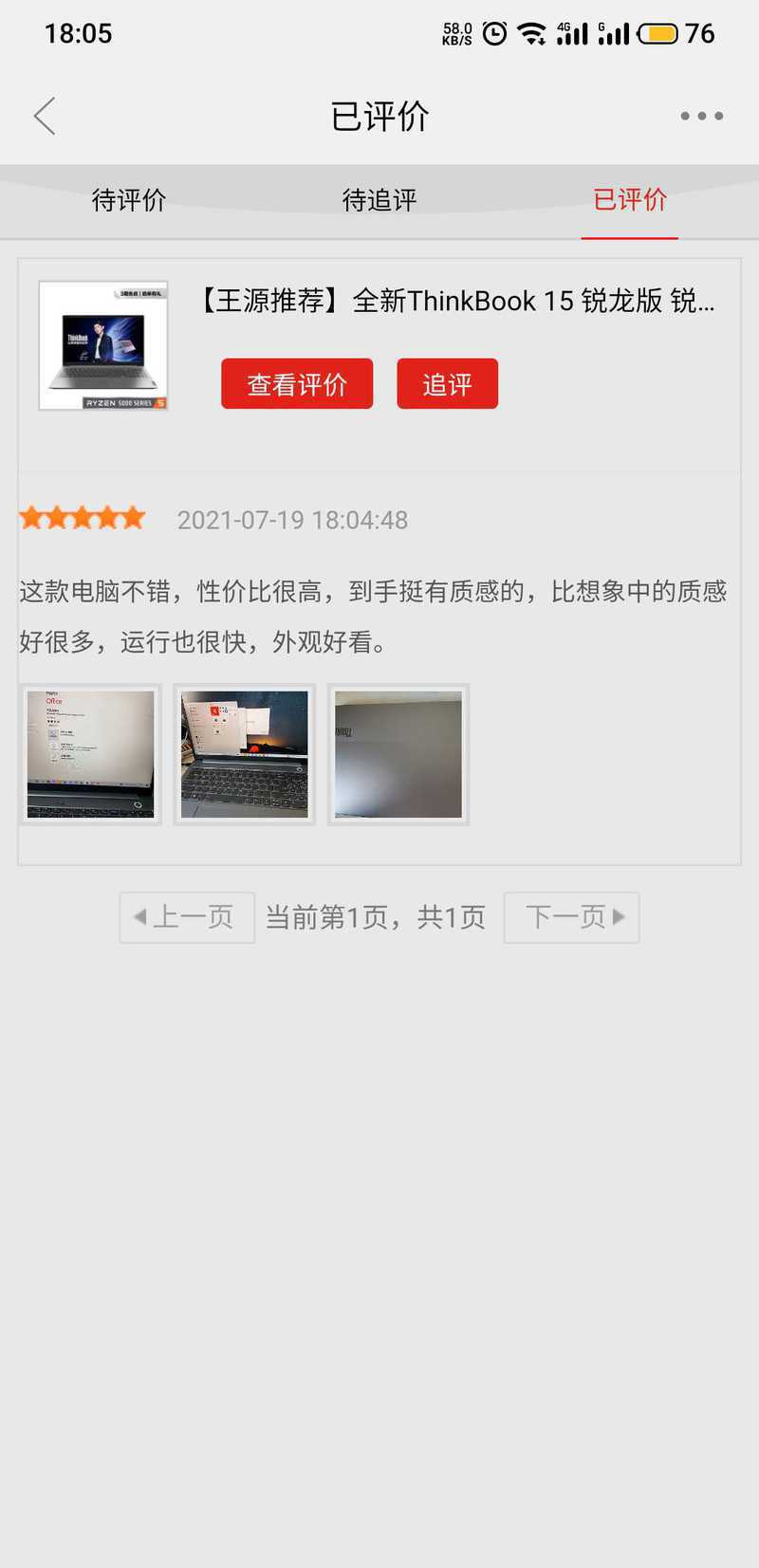
Task: Open the 【王源推荐】ThinkBook 15 product title
Action: click(455, 301)
